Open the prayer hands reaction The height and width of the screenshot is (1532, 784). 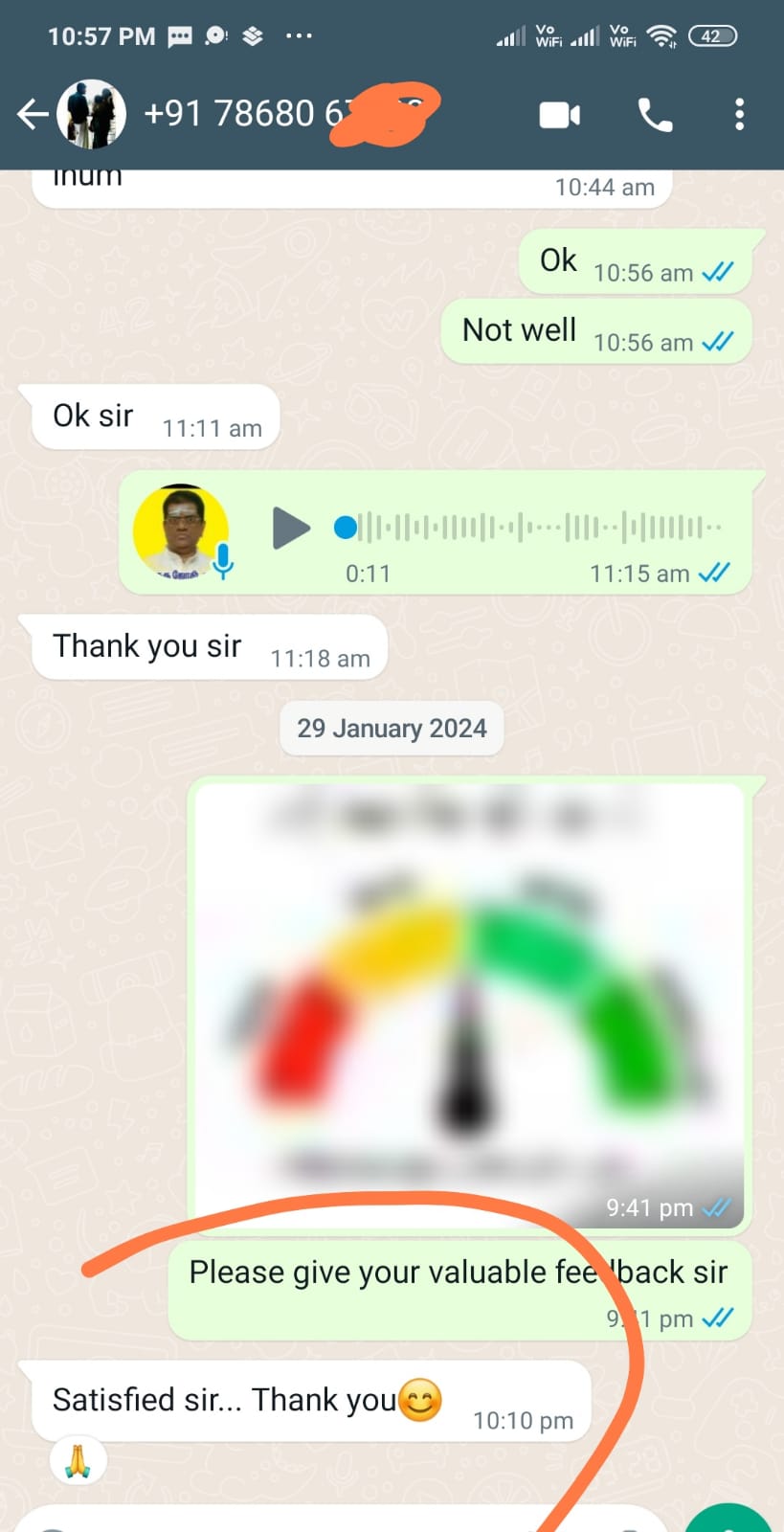(x=78, y=1462)
